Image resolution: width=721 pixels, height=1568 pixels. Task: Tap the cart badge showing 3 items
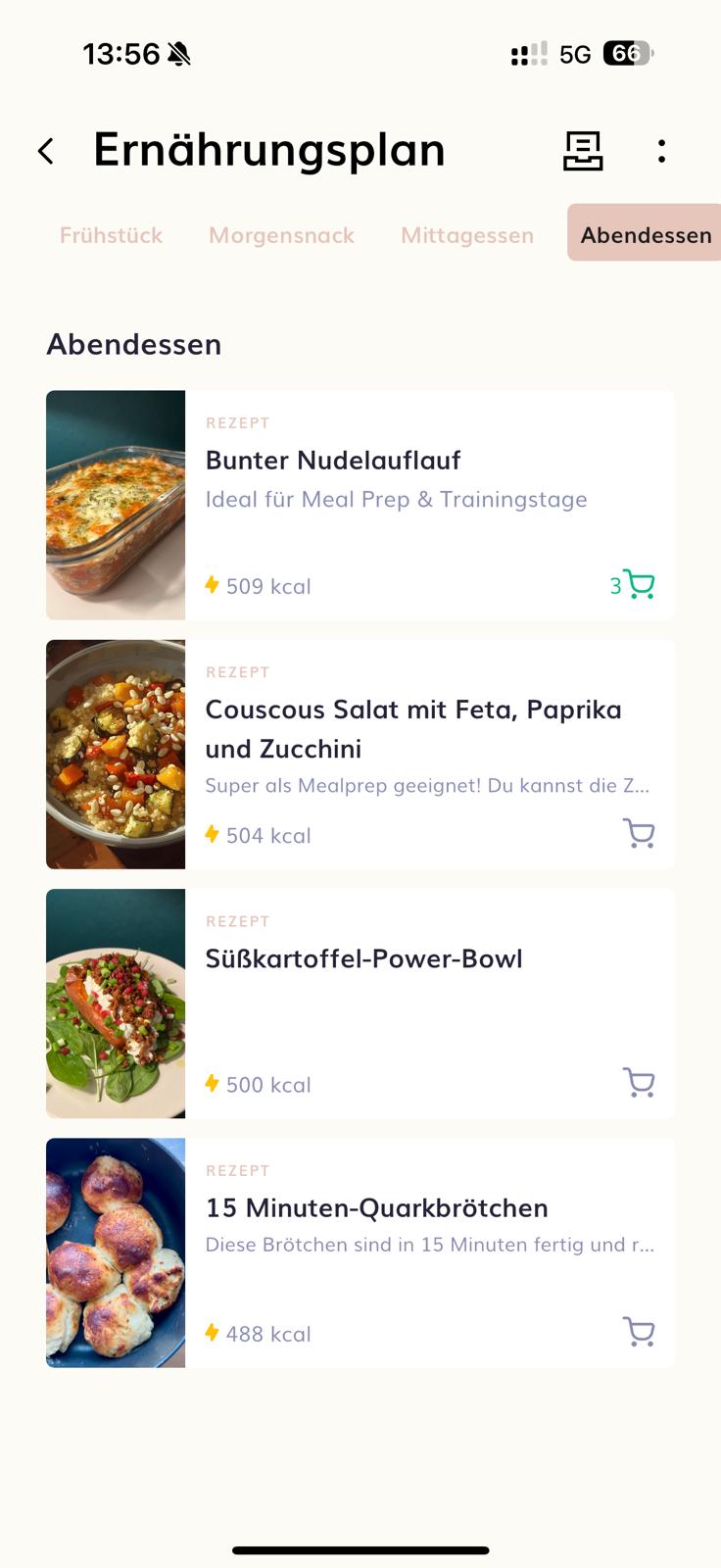614,584
